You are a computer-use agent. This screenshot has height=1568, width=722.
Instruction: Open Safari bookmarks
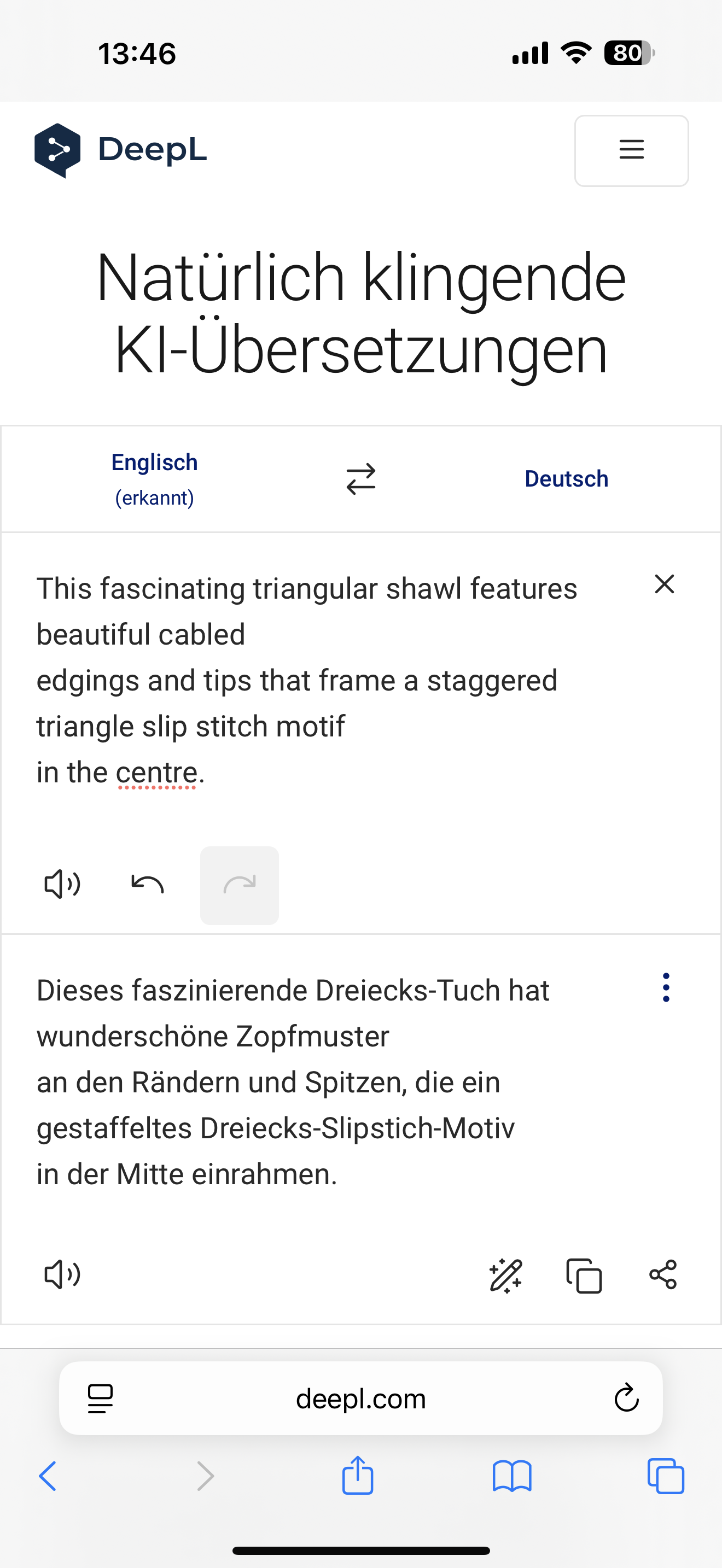(x=511, y=1476)
